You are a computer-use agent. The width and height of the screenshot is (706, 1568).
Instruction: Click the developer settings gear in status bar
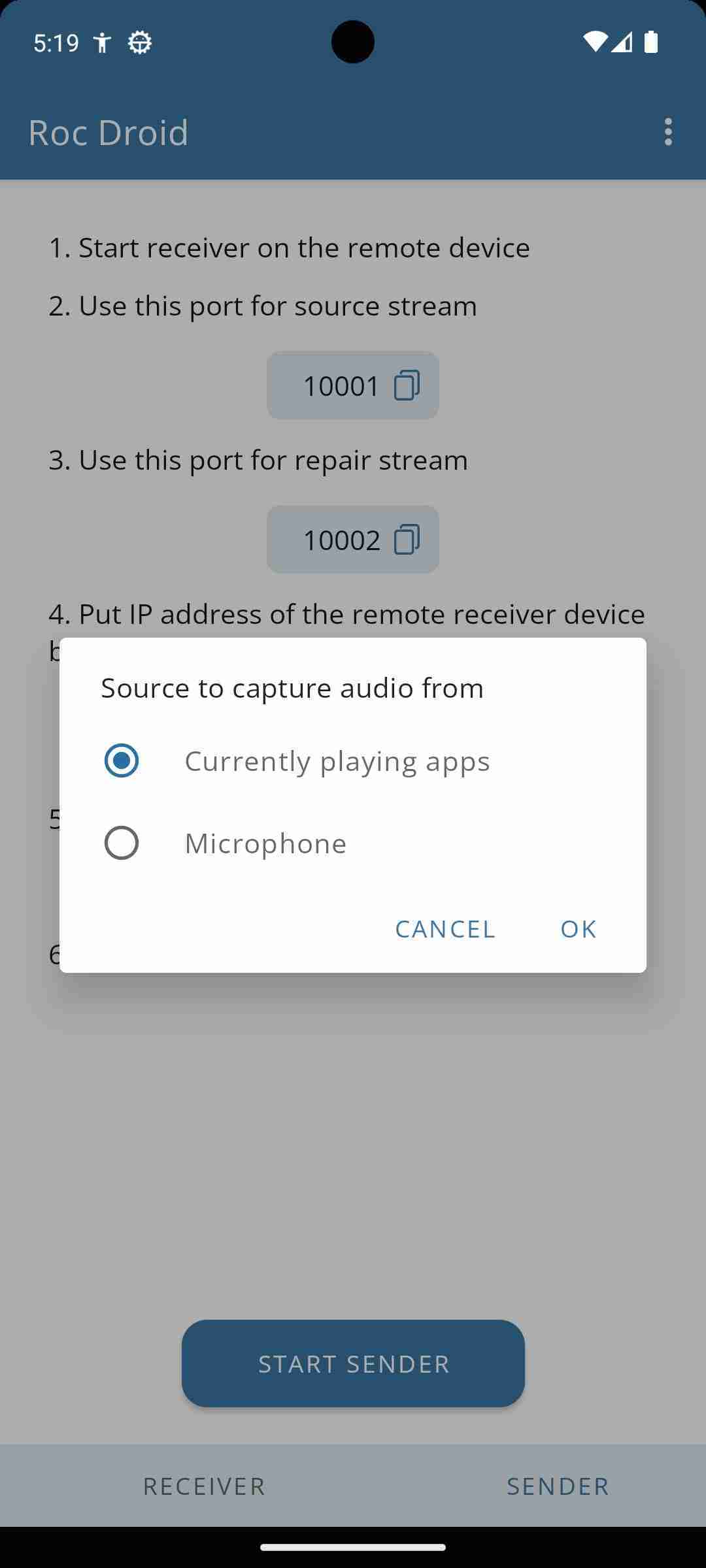[139, 42]
